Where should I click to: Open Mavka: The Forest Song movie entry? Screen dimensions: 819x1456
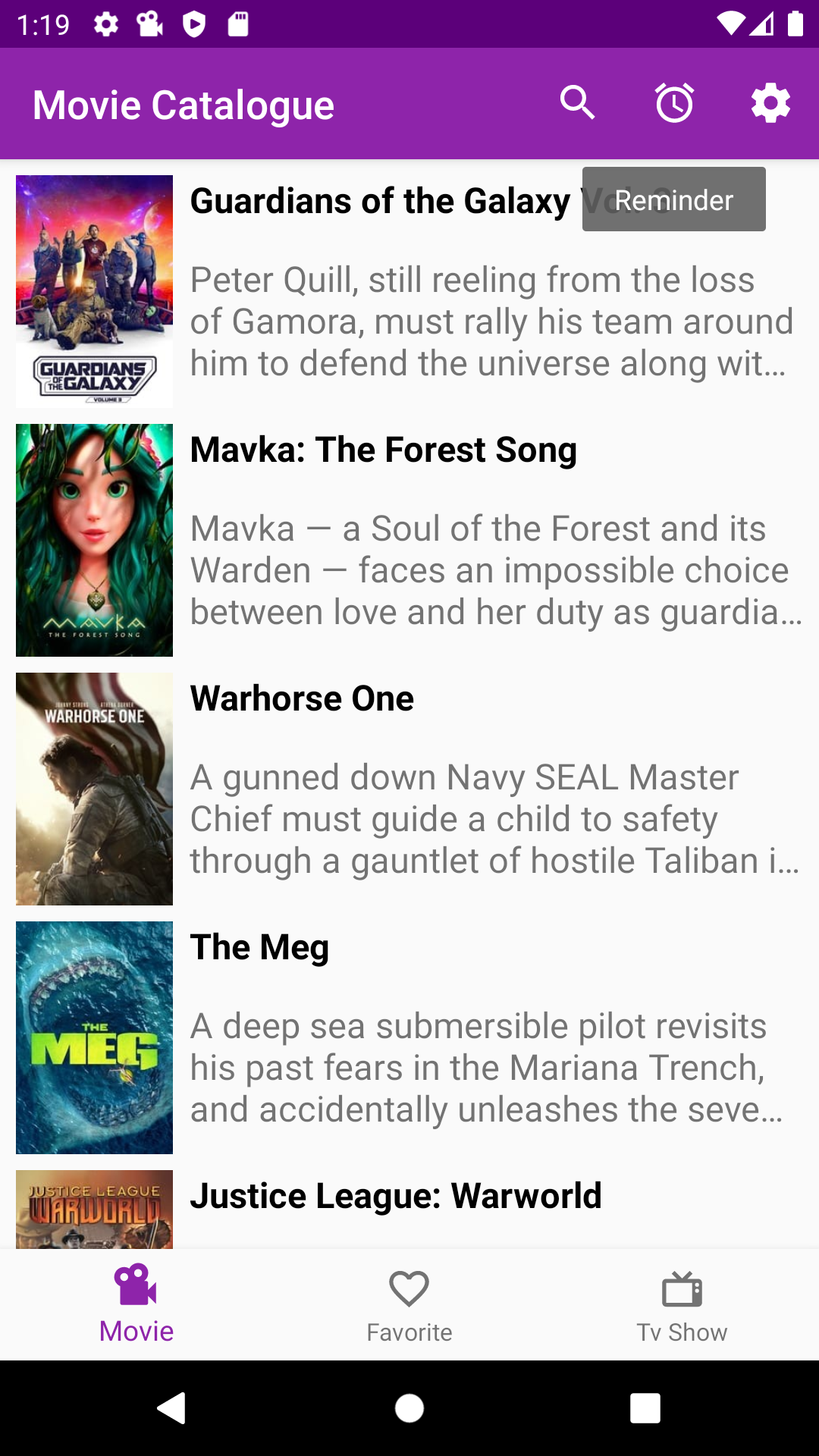383,449
